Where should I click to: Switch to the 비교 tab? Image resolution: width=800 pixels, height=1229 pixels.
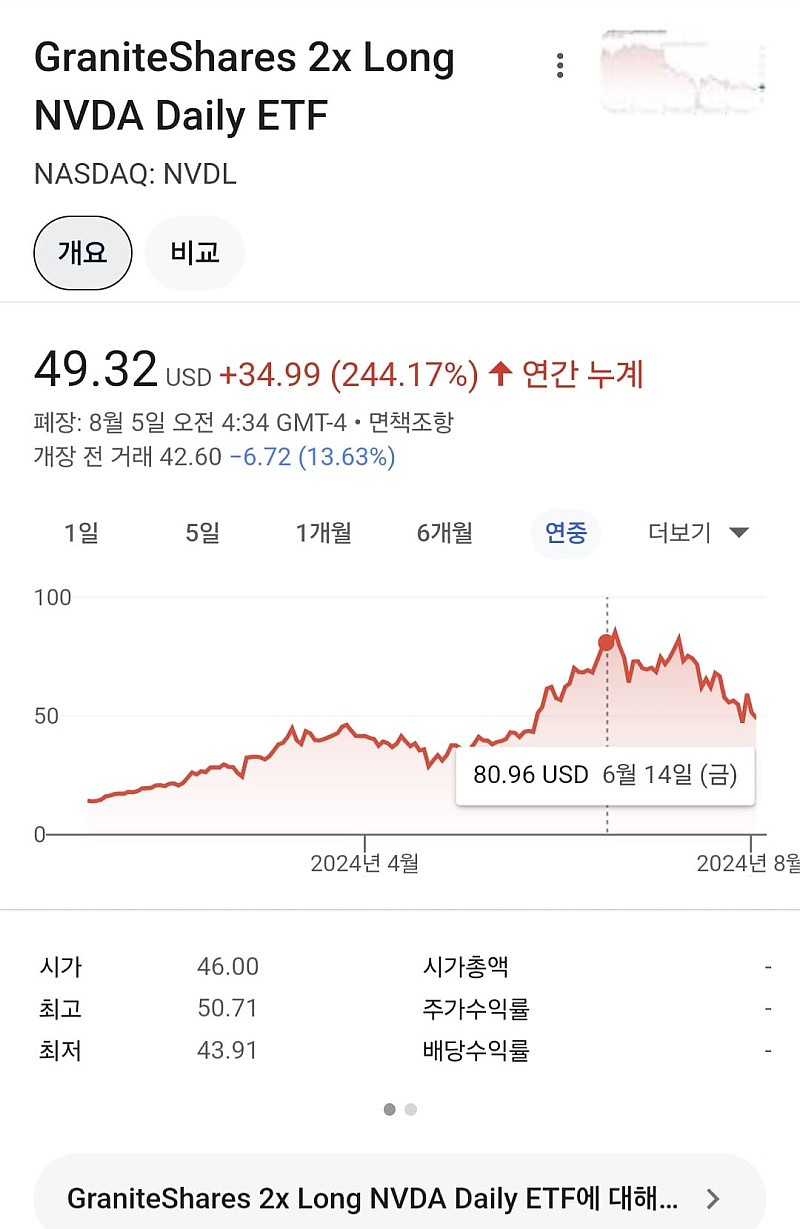point(194,253)
